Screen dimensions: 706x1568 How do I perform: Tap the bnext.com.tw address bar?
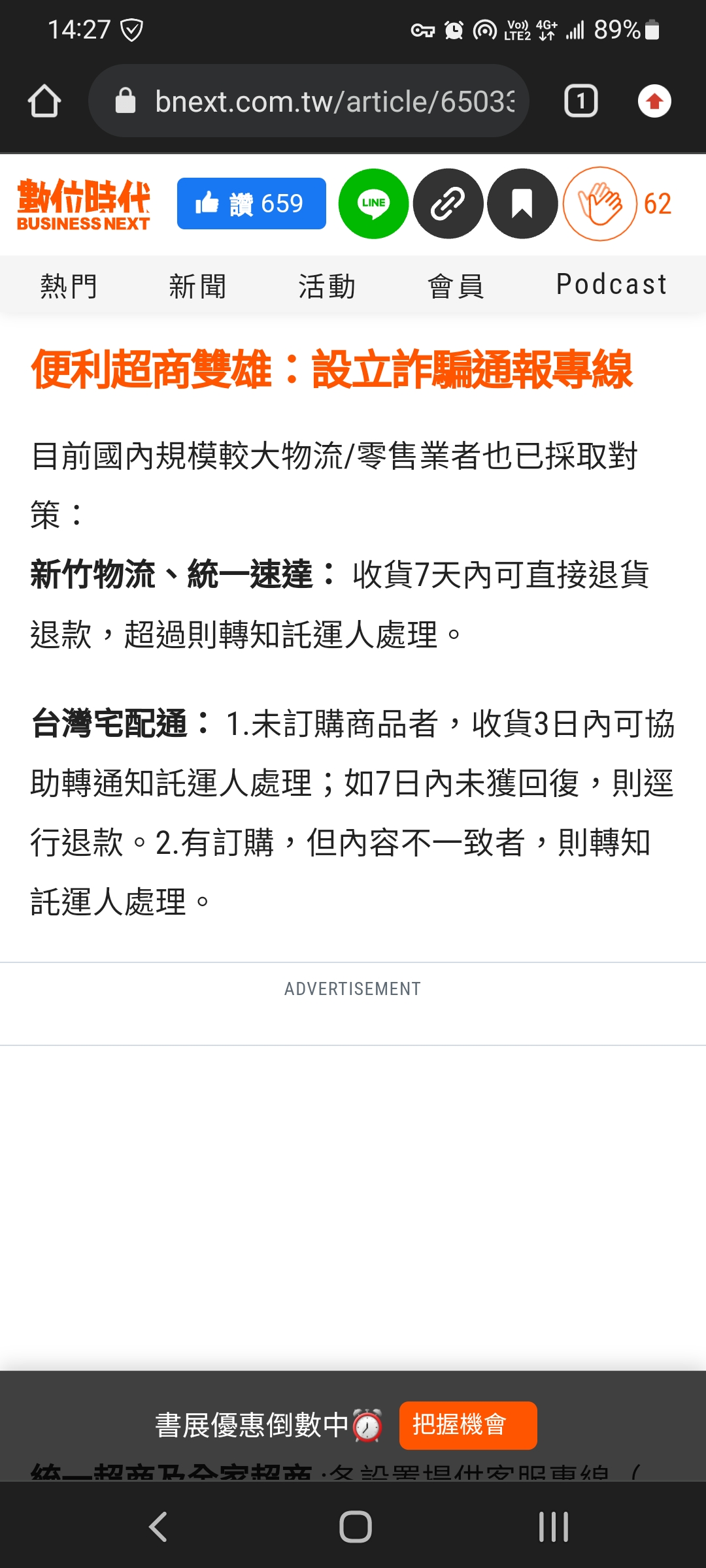point(309,101)
